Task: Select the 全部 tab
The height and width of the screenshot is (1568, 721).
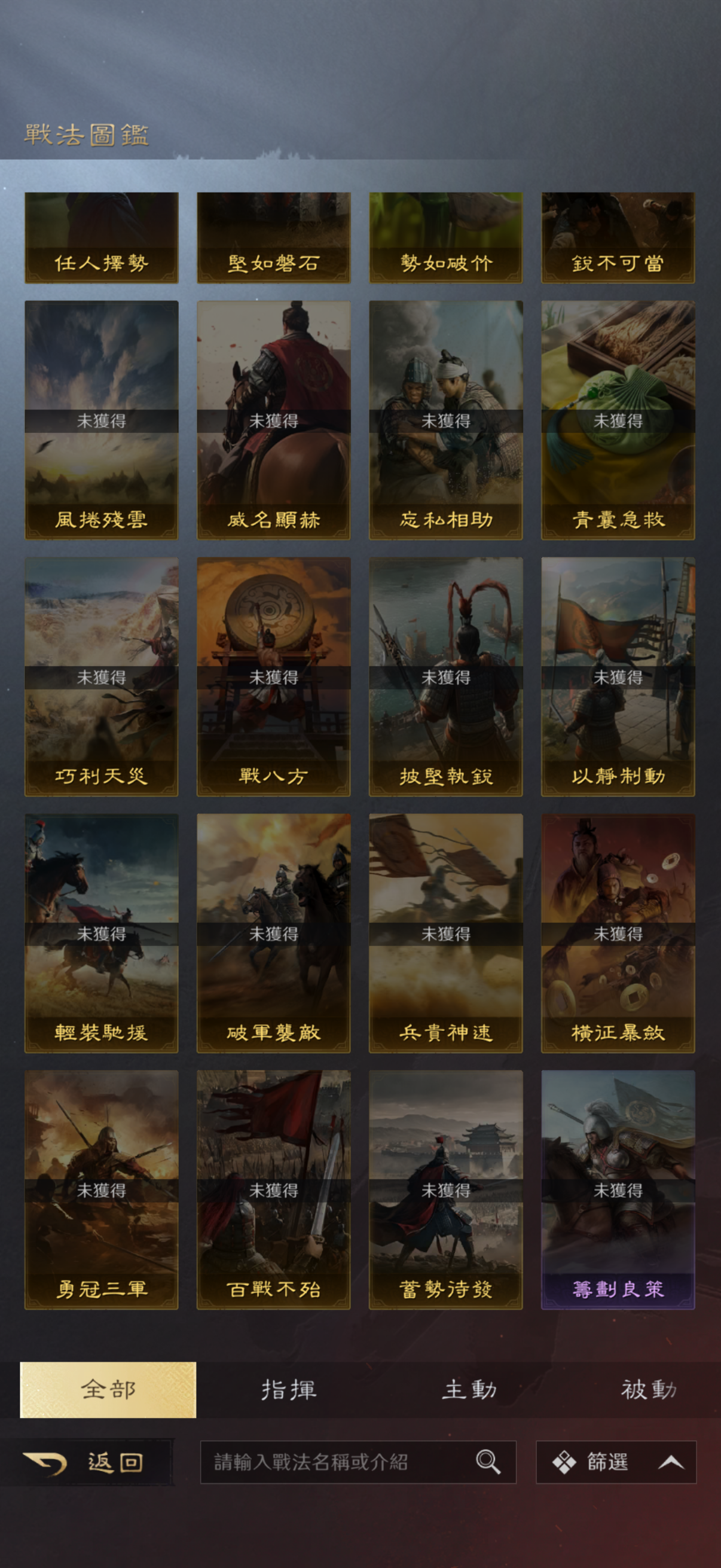Action: coord(108,1390)
